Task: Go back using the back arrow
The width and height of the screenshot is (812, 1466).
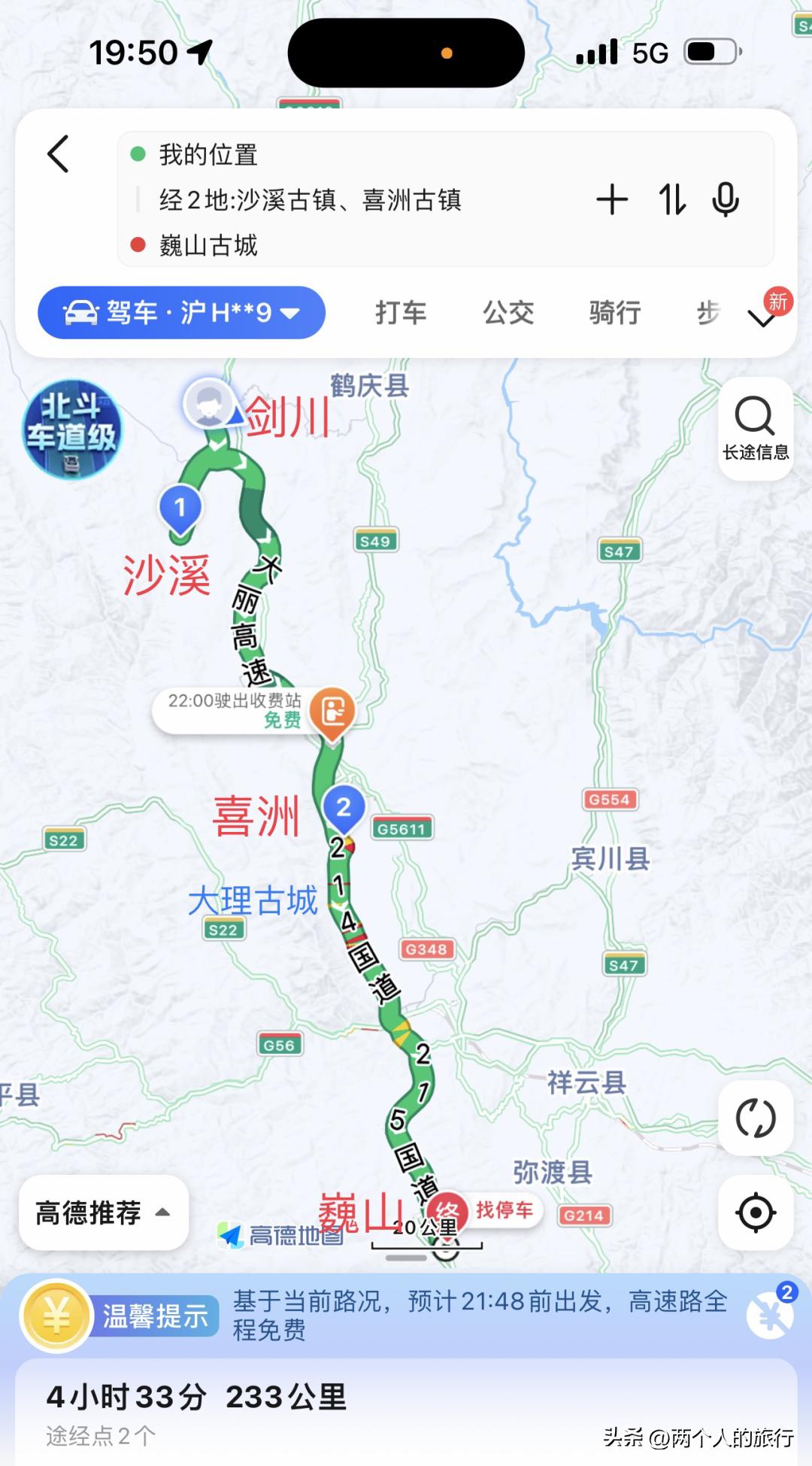Action: coord(58,154)
